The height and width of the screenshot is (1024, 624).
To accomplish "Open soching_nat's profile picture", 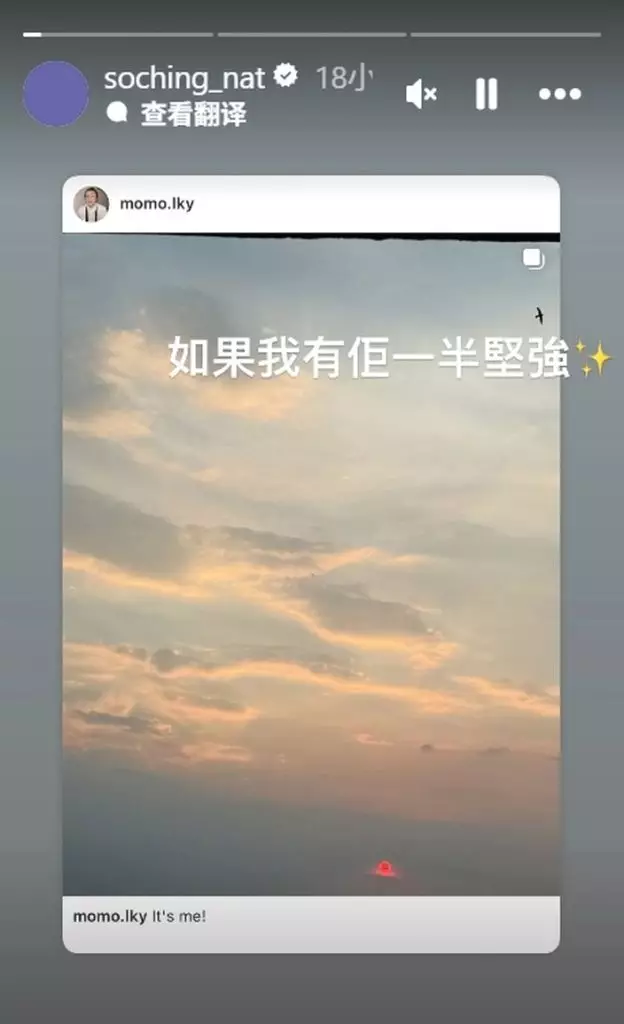I will 56,94.
